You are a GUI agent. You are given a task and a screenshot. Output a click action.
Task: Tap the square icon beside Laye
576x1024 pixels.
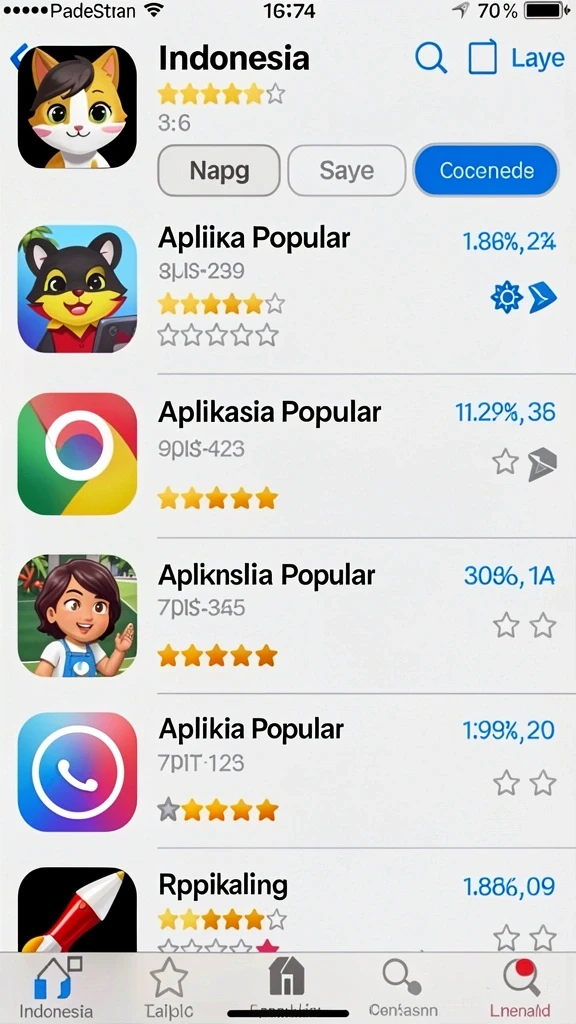483,57
